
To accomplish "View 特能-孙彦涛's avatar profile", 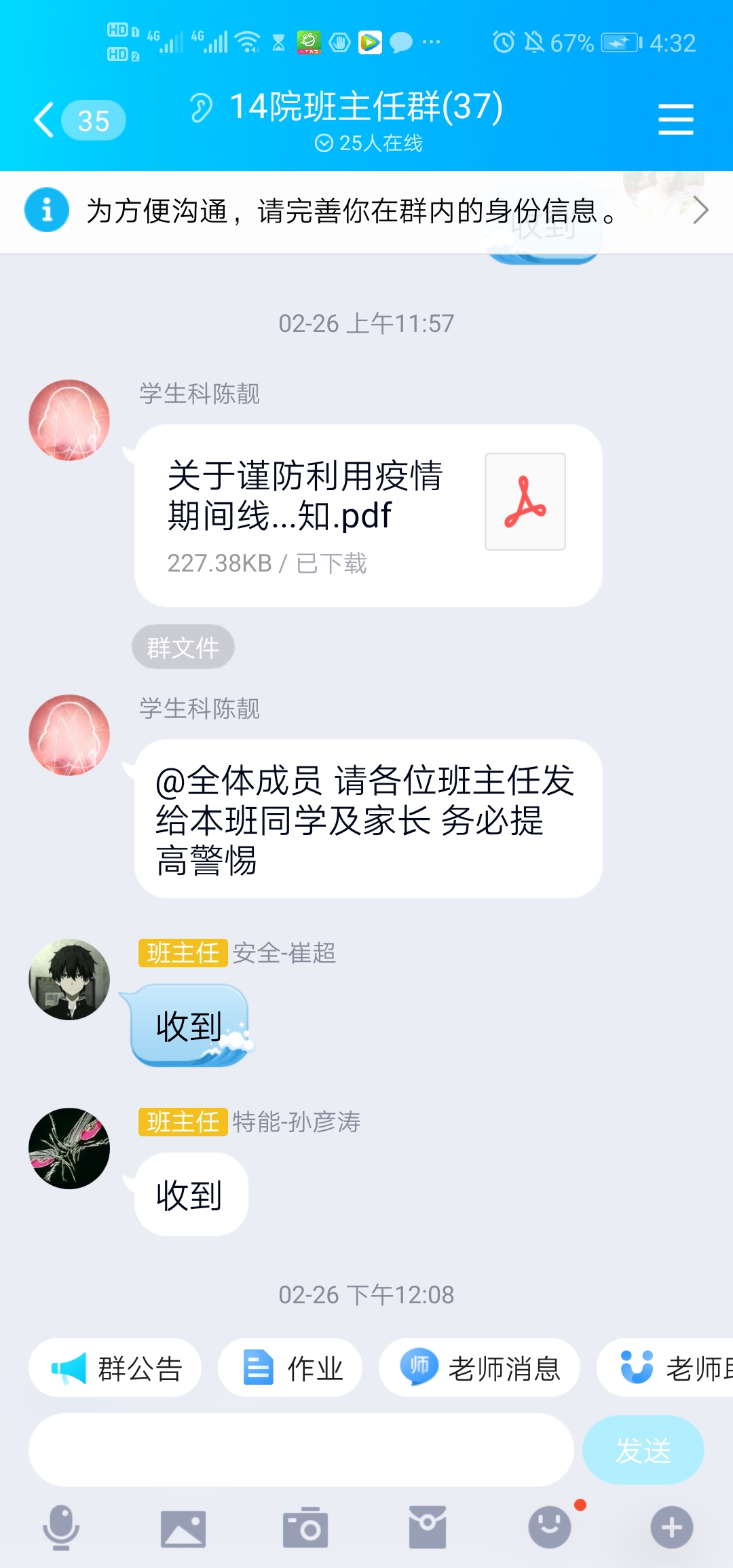I will pyautogui.click(x=69, y=1148).
